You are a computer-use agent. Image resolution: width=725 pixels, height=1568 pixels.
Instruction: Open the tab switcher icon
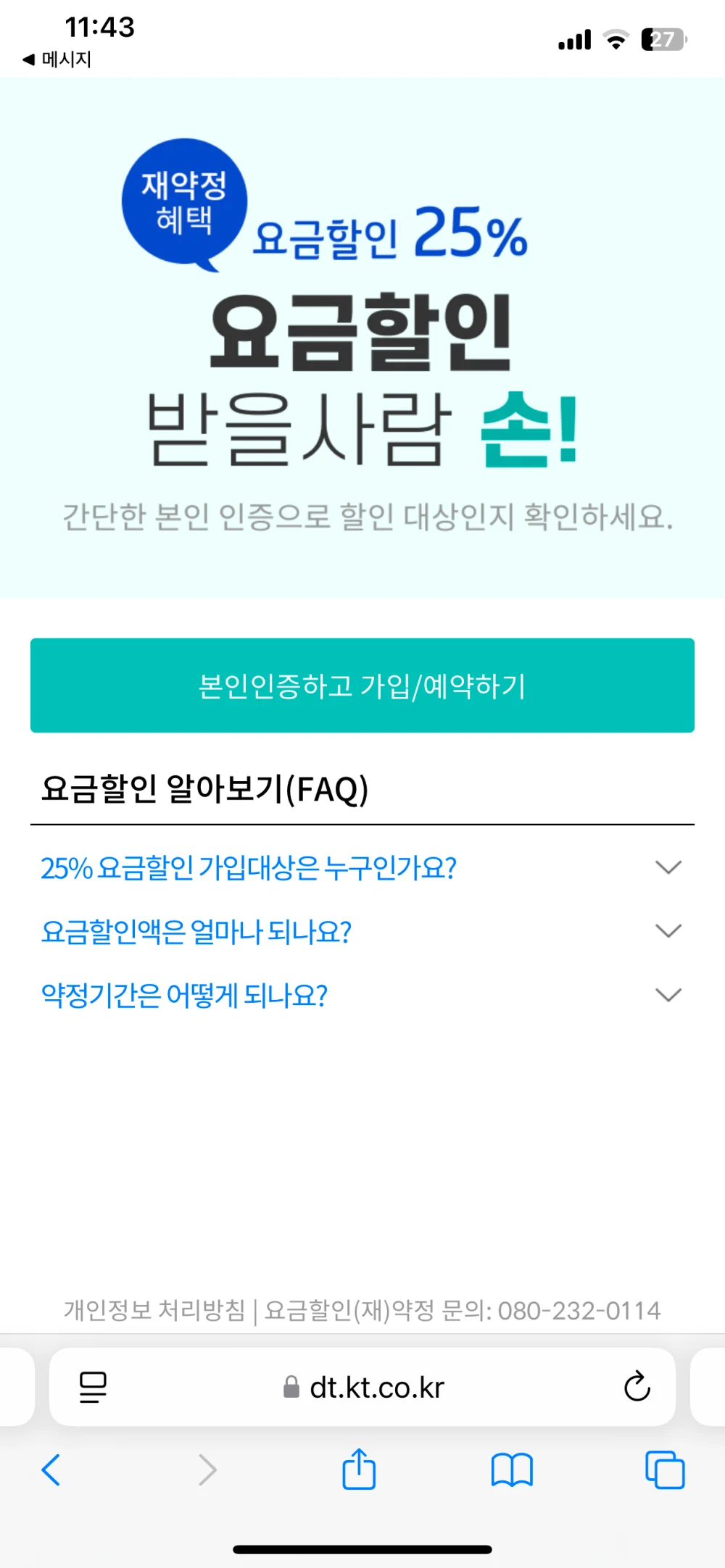tap(664, 1469)
